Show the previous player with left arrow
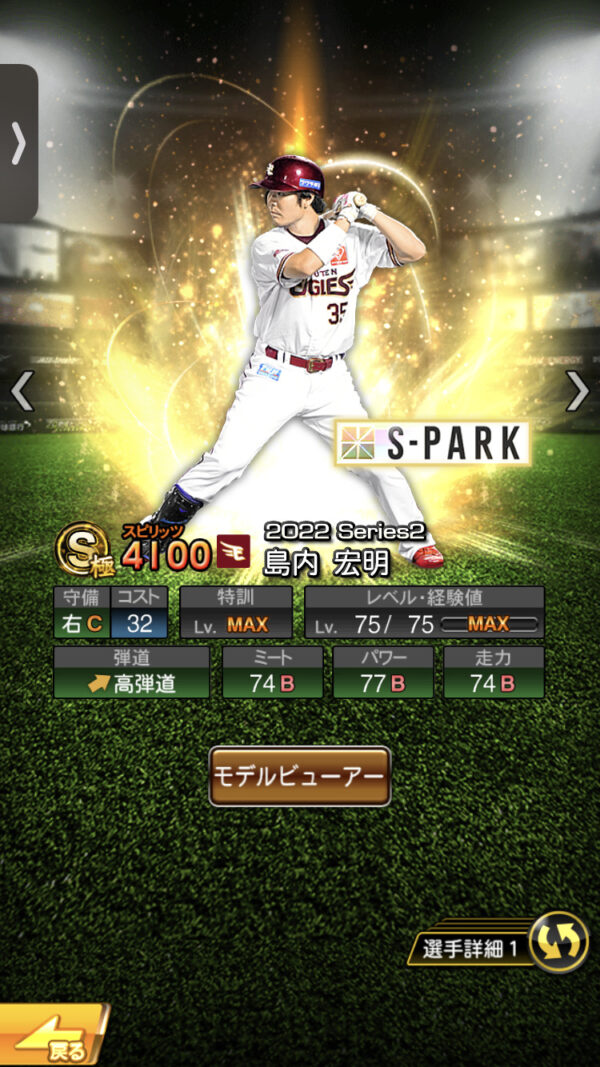 point(22,392)
